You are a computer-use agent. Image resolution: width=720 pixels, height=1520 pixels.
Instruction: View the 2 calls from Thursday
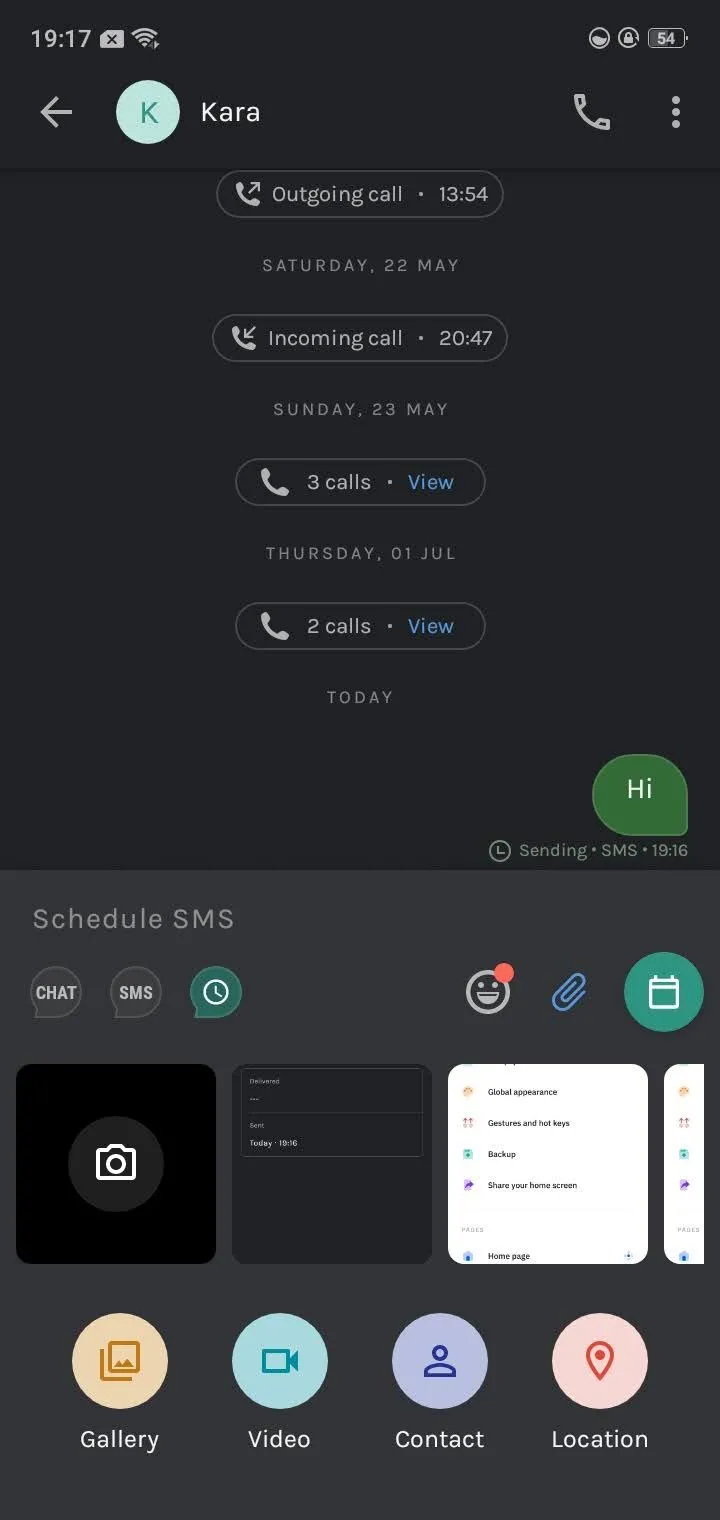[431, 626]
